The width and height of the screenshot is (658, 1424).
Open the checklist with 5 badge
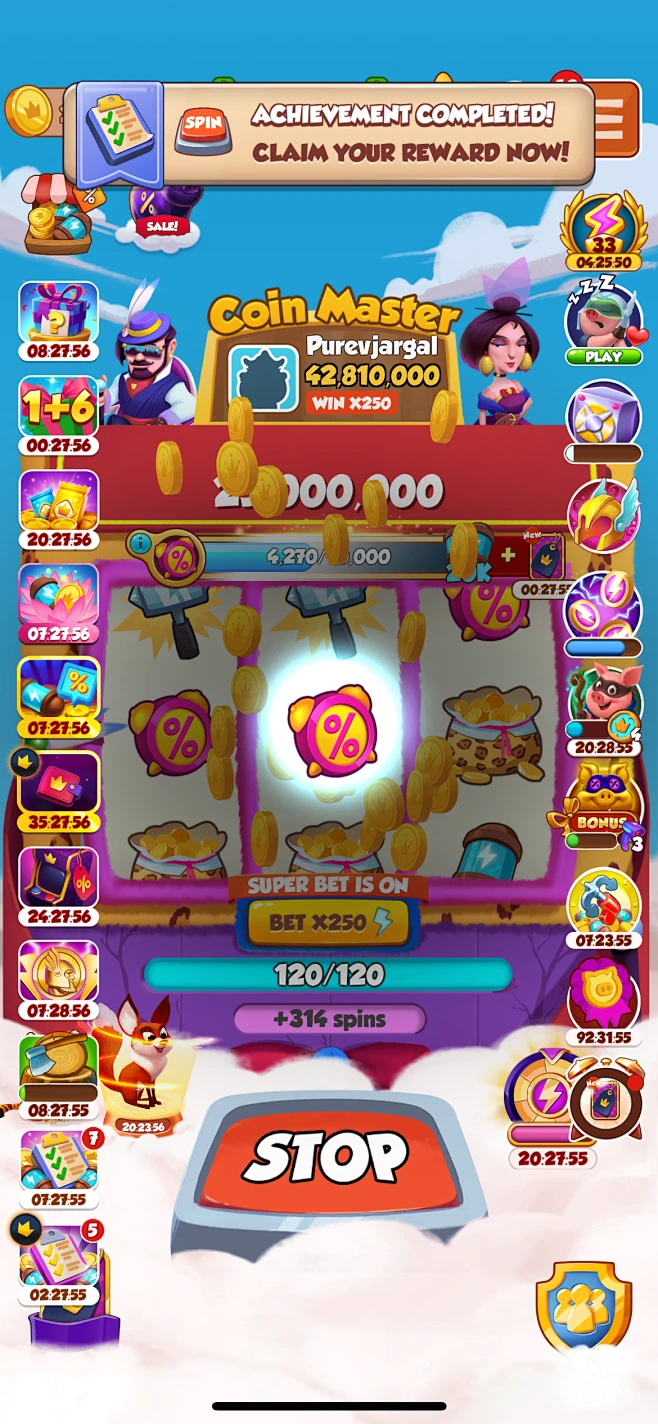[x=58, y=1258]
